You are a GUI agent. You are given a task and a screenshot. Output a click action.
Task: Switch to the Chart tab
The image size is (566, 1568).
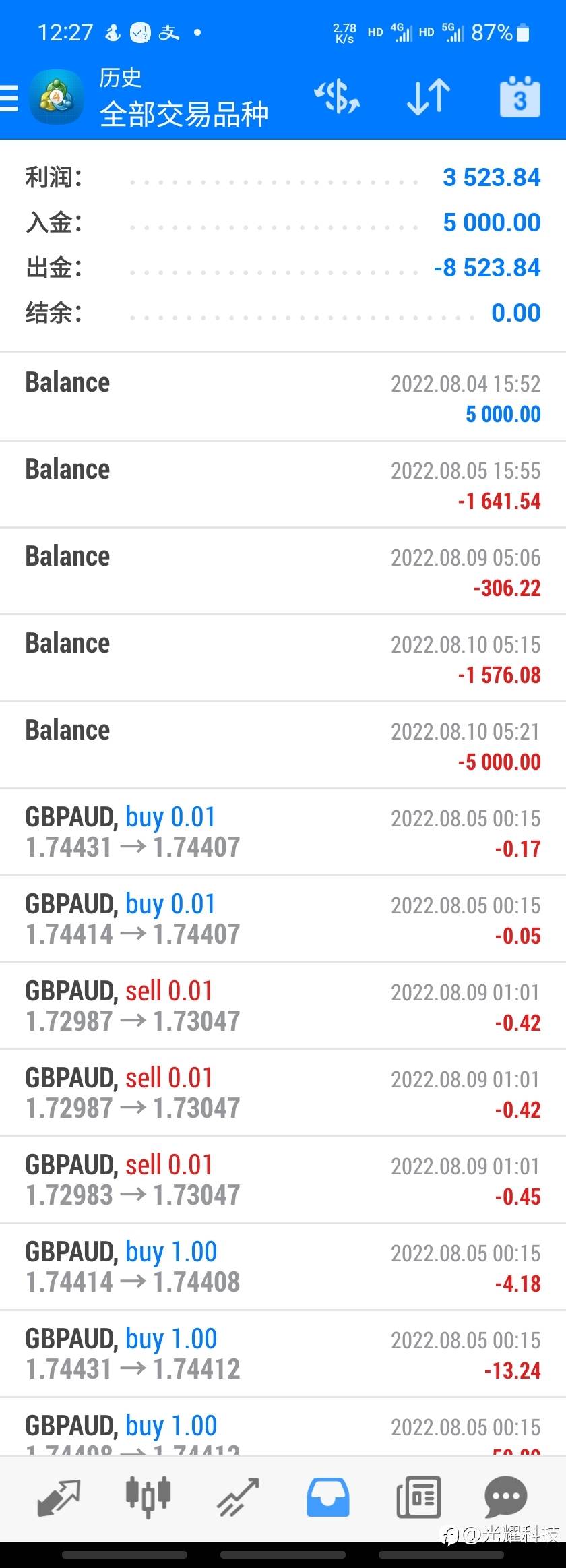(148, 1497)
